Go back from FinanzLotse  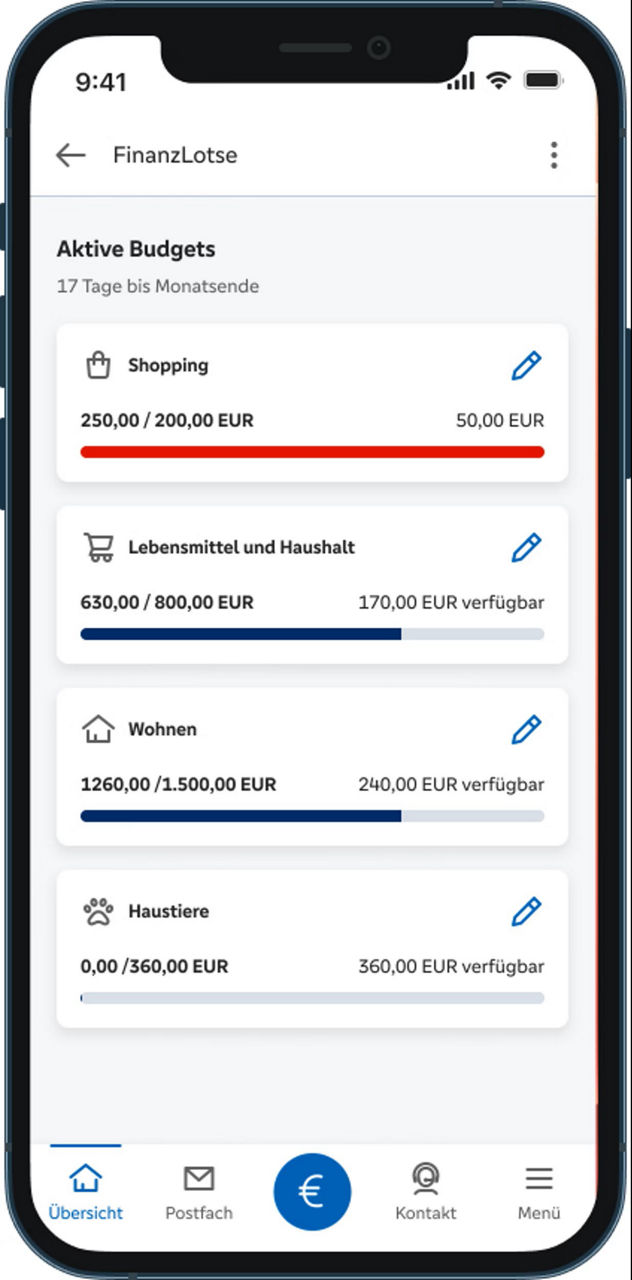pyautogui.click(x=70, y=155)
